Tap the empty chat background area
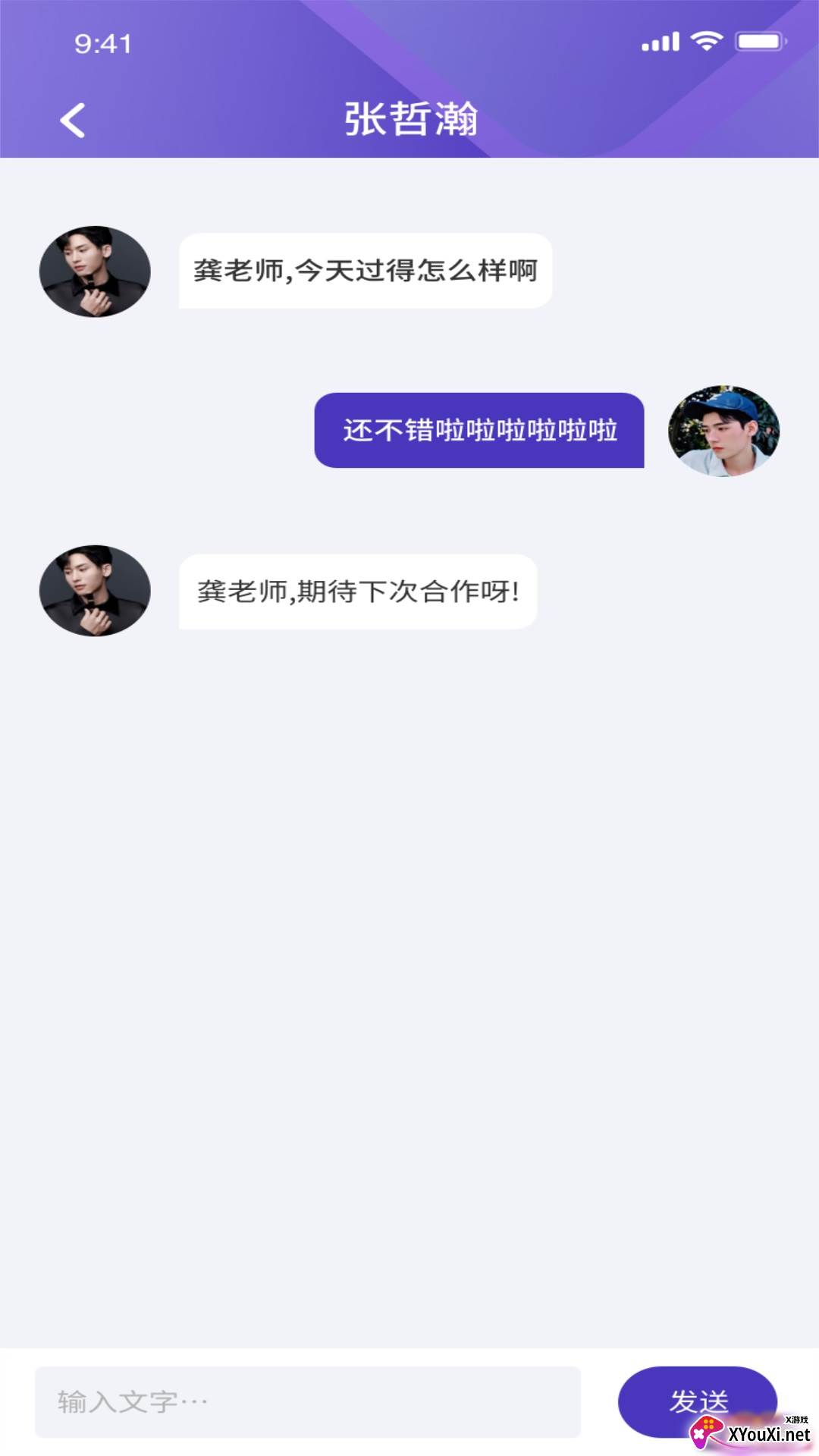Image resolution: width=819 pixels, height=1456 pixels. tap(409, 910)
